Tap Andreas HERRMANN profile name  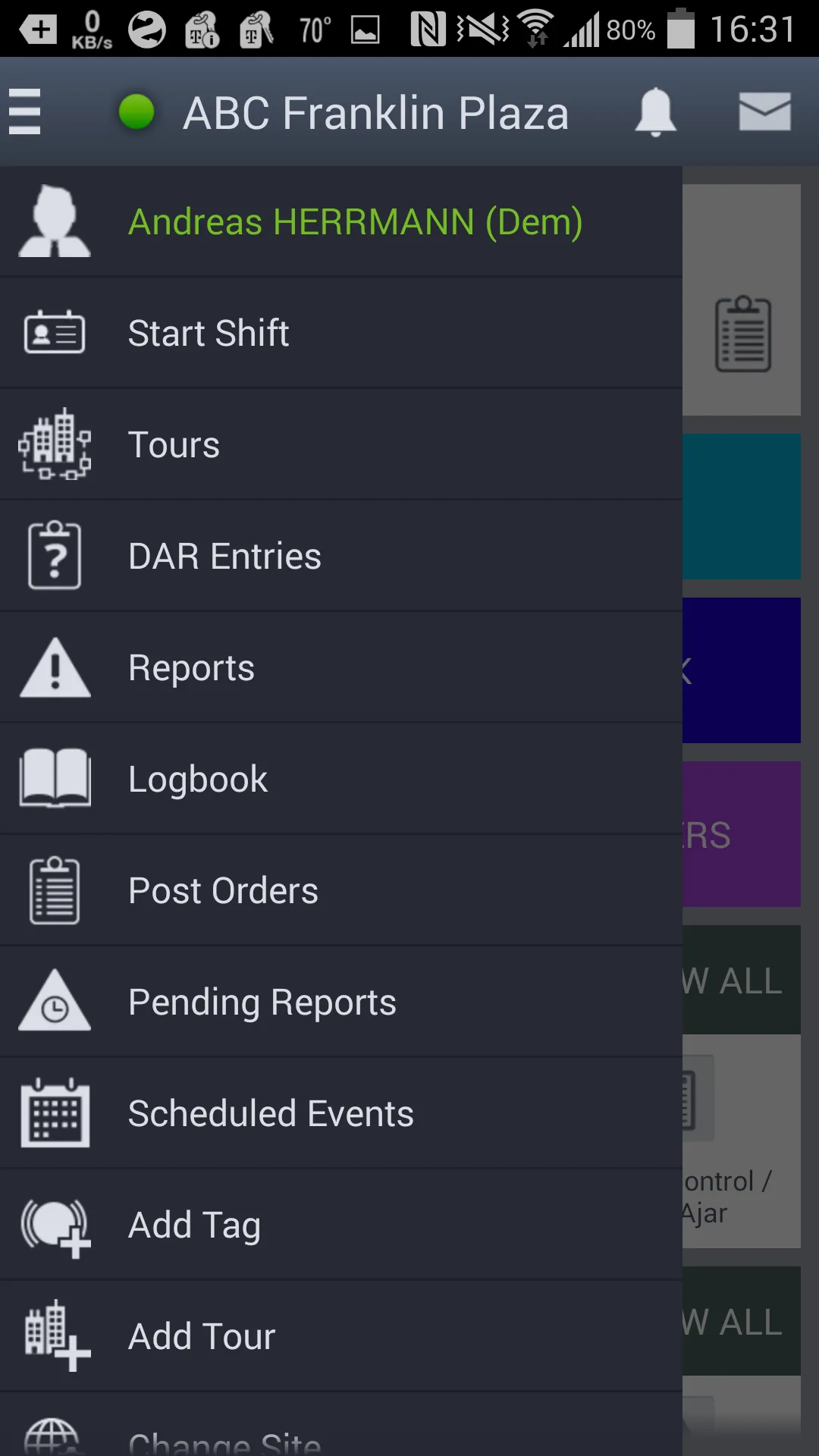click(353, 221)
